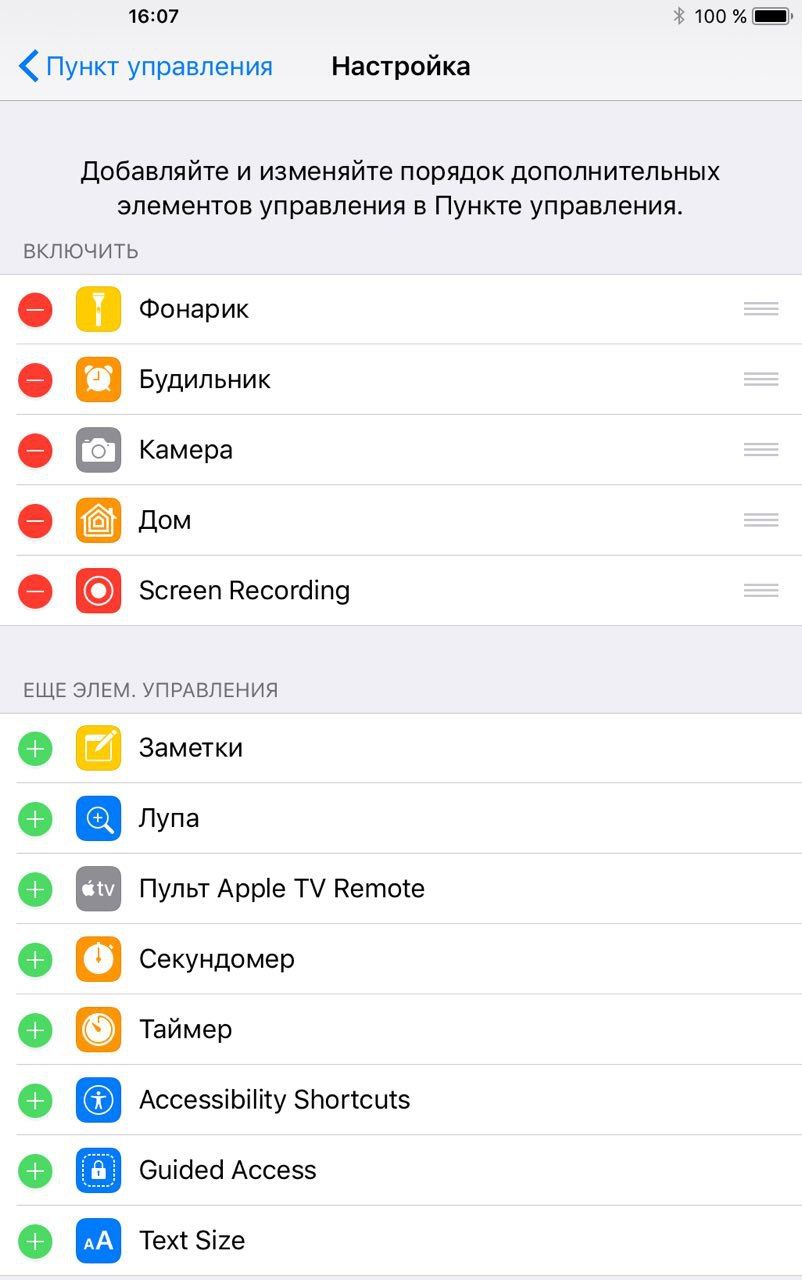The height and width of the screenshot is (1280, 802).
Task: Add Заметки to Control Center
Action: pyautogui.click(x=35, y=748)
